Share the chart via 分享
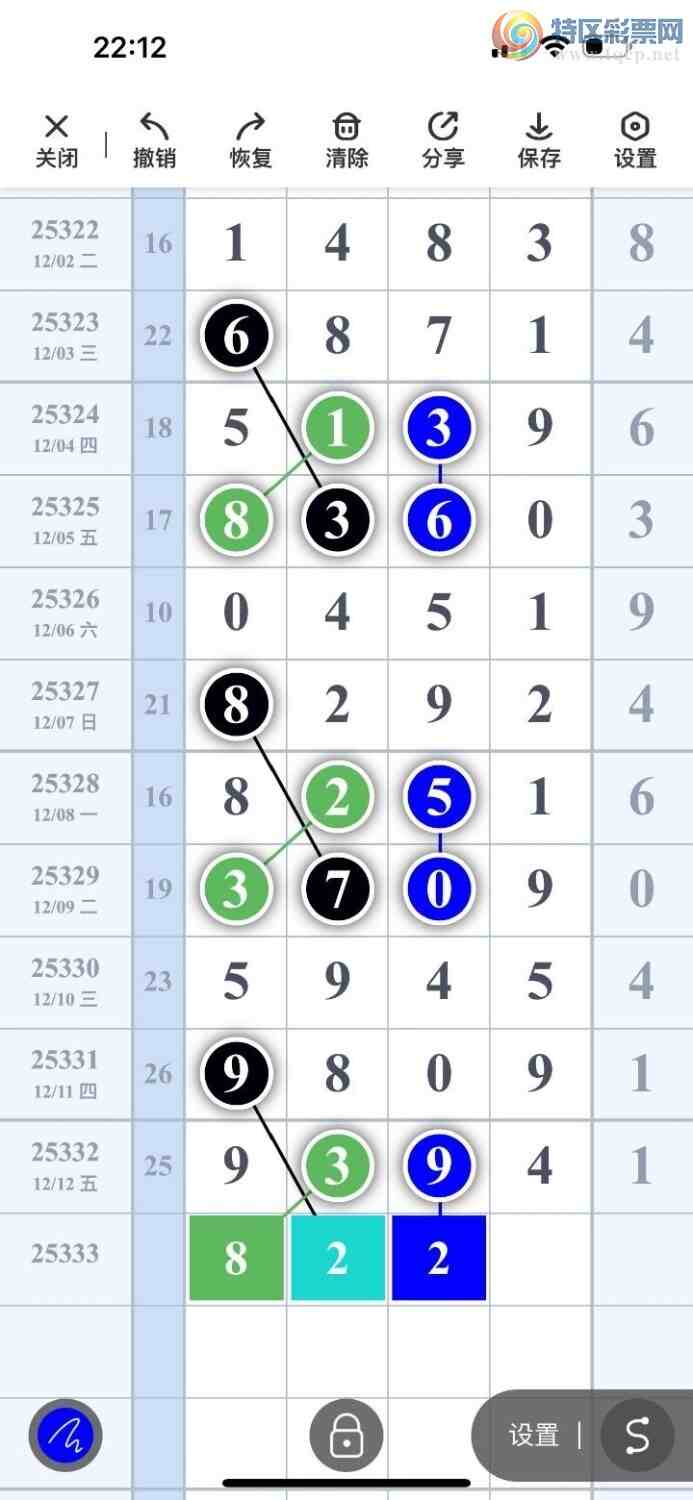The image size is (693, 1500). pyautogui.click(x=442, y=140)
